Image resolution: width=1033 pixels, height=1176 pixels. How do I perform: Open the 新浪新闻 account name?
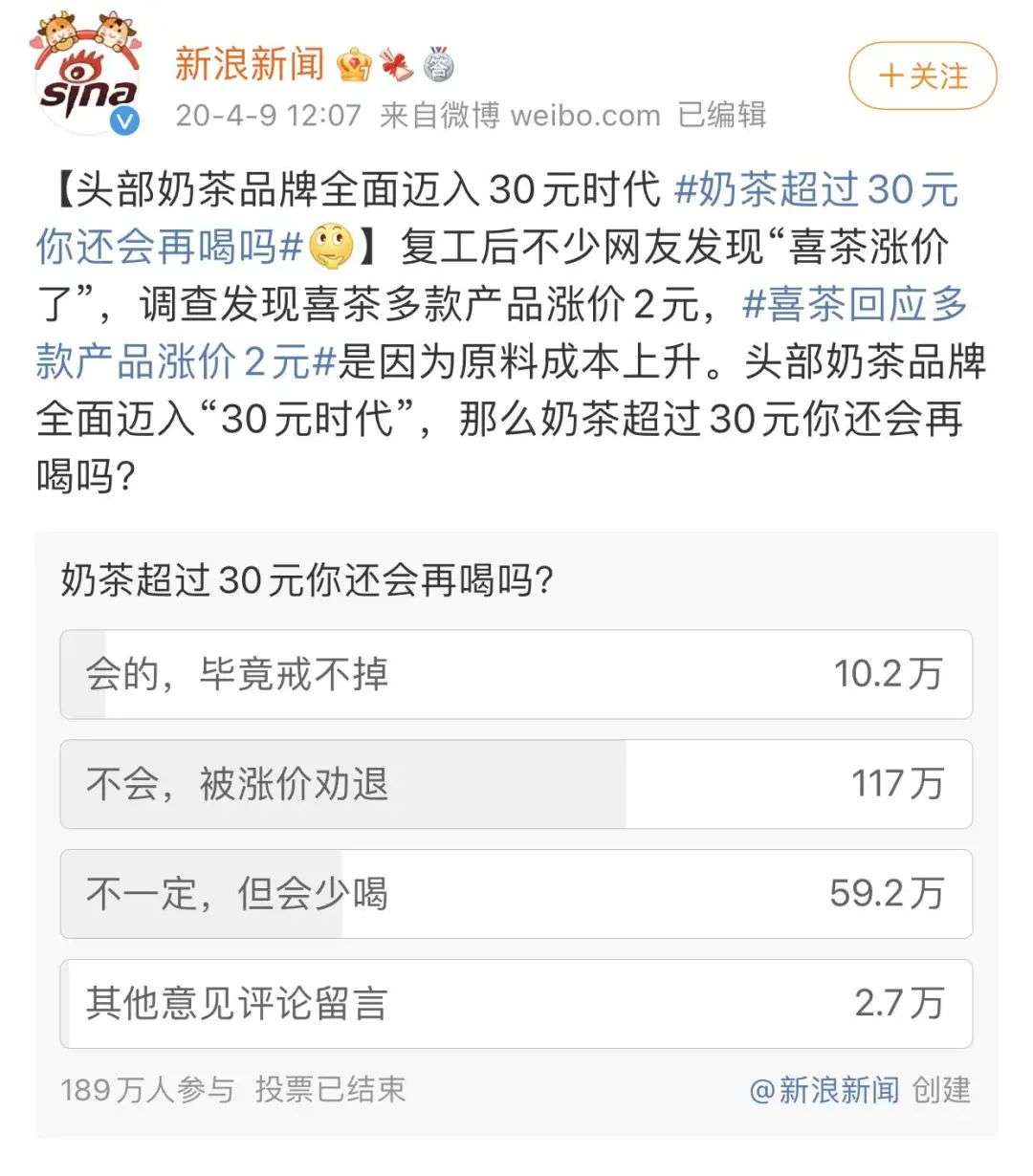click(x=250, y=64)
